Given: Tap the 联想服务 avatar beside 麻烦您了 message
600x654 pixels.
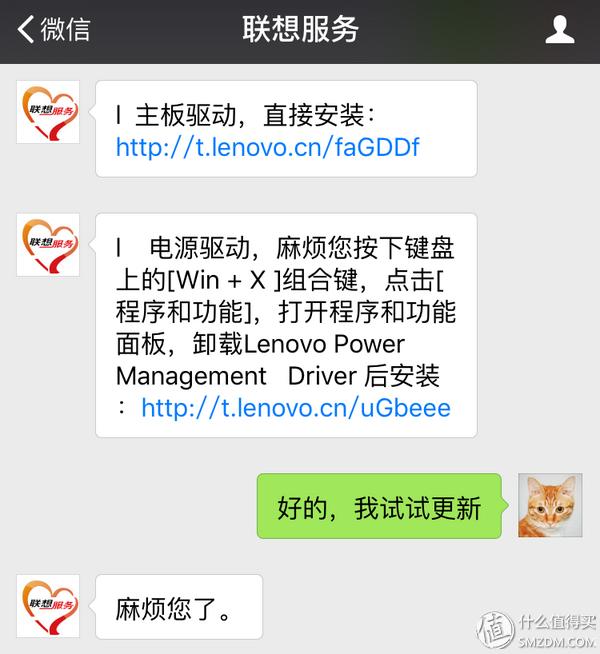Looking at the screenshot, I should (x=48, y=606).
